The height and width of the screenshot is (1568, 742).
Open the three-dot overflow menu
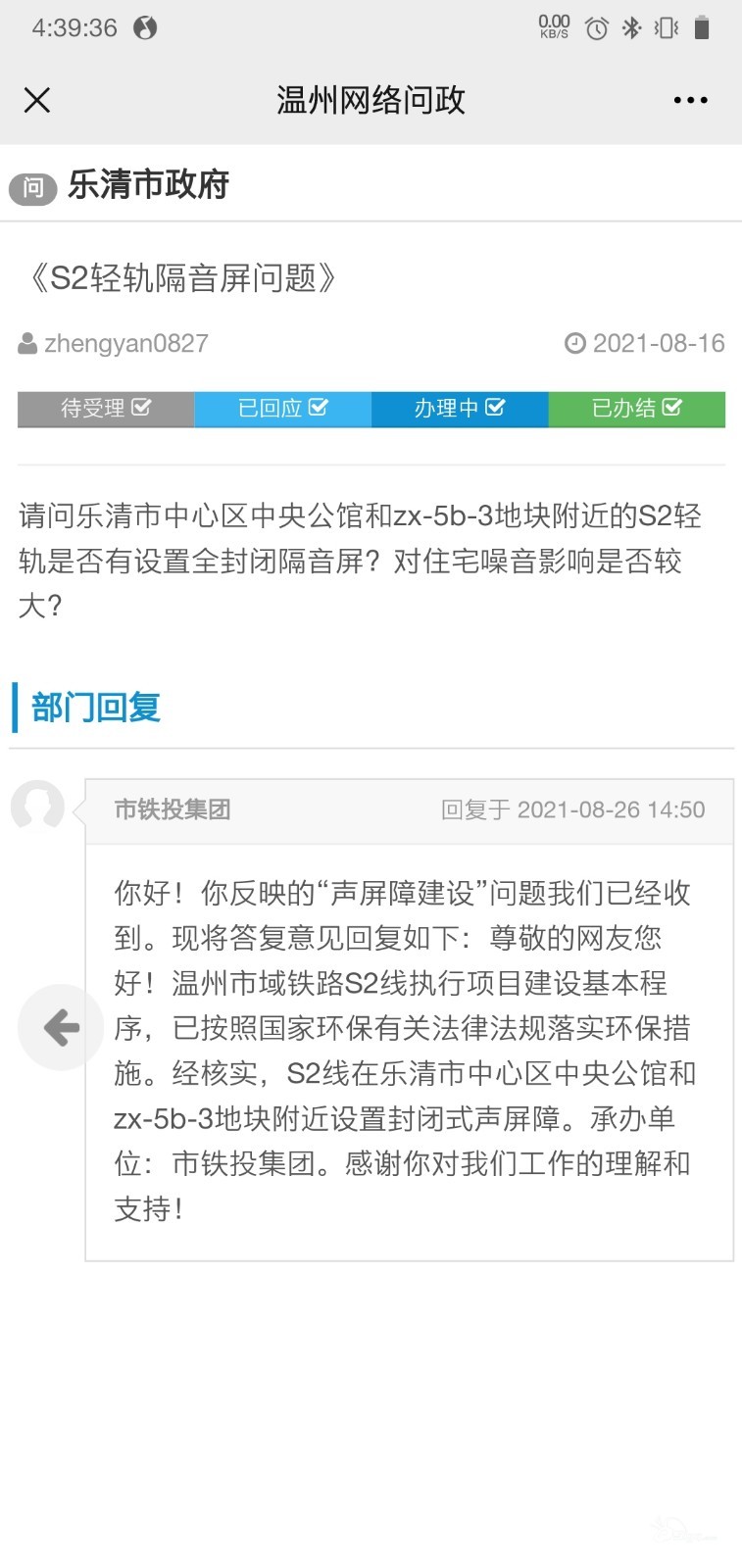690,100
